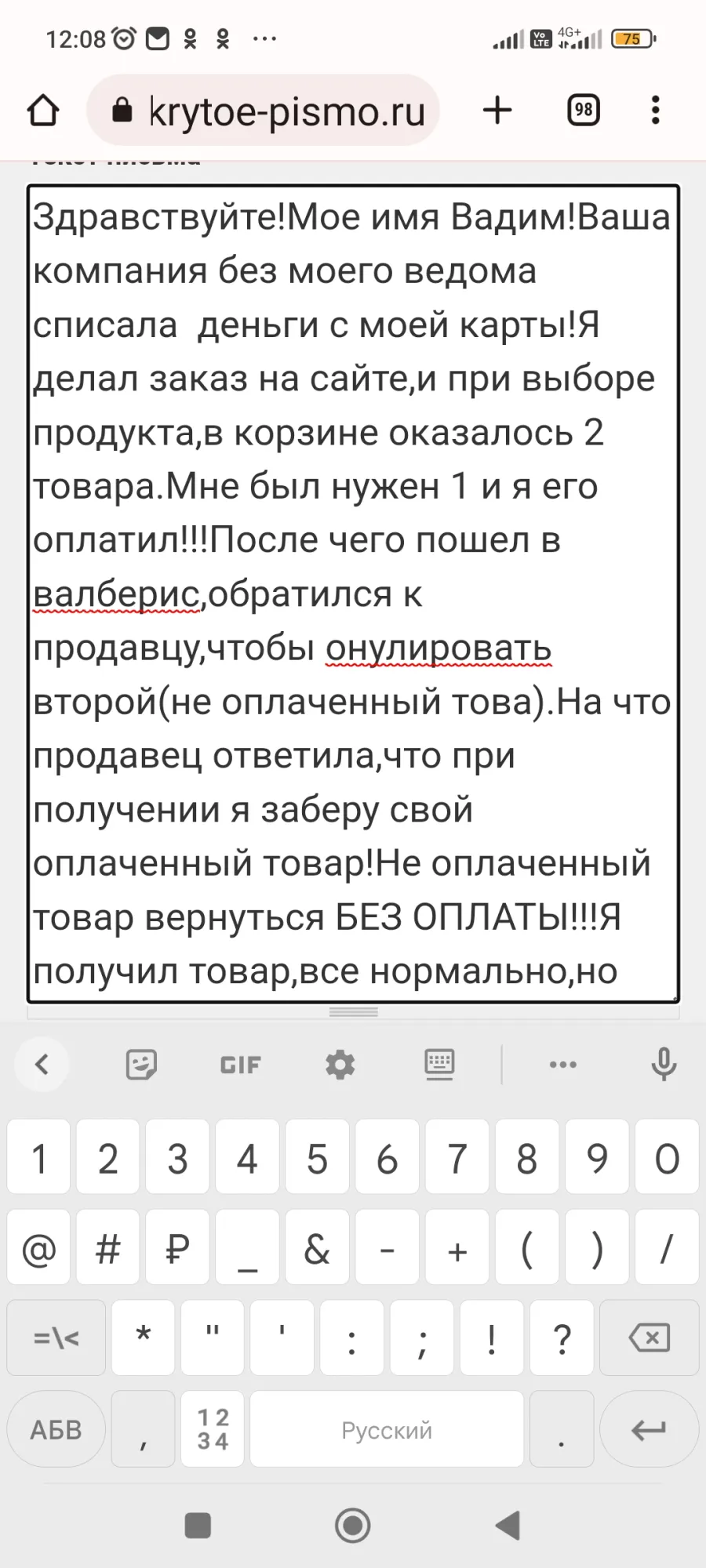Viewport: 706px width, 1568px height.
Task: Delete a character with backspace
Action: click(650, 1338)
